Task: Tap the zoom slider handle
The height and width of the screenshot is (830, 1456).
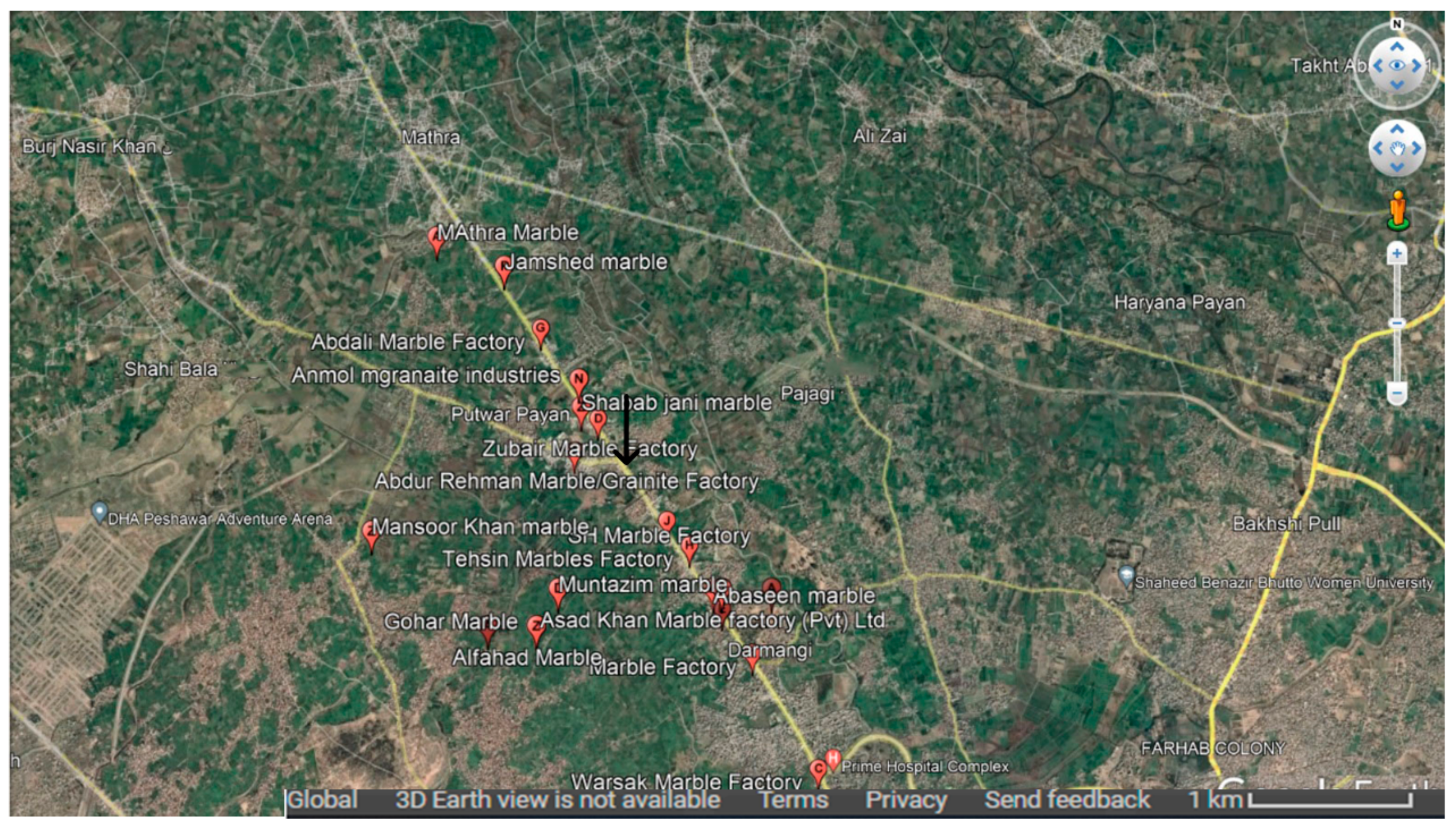Action: [1396, 323]
